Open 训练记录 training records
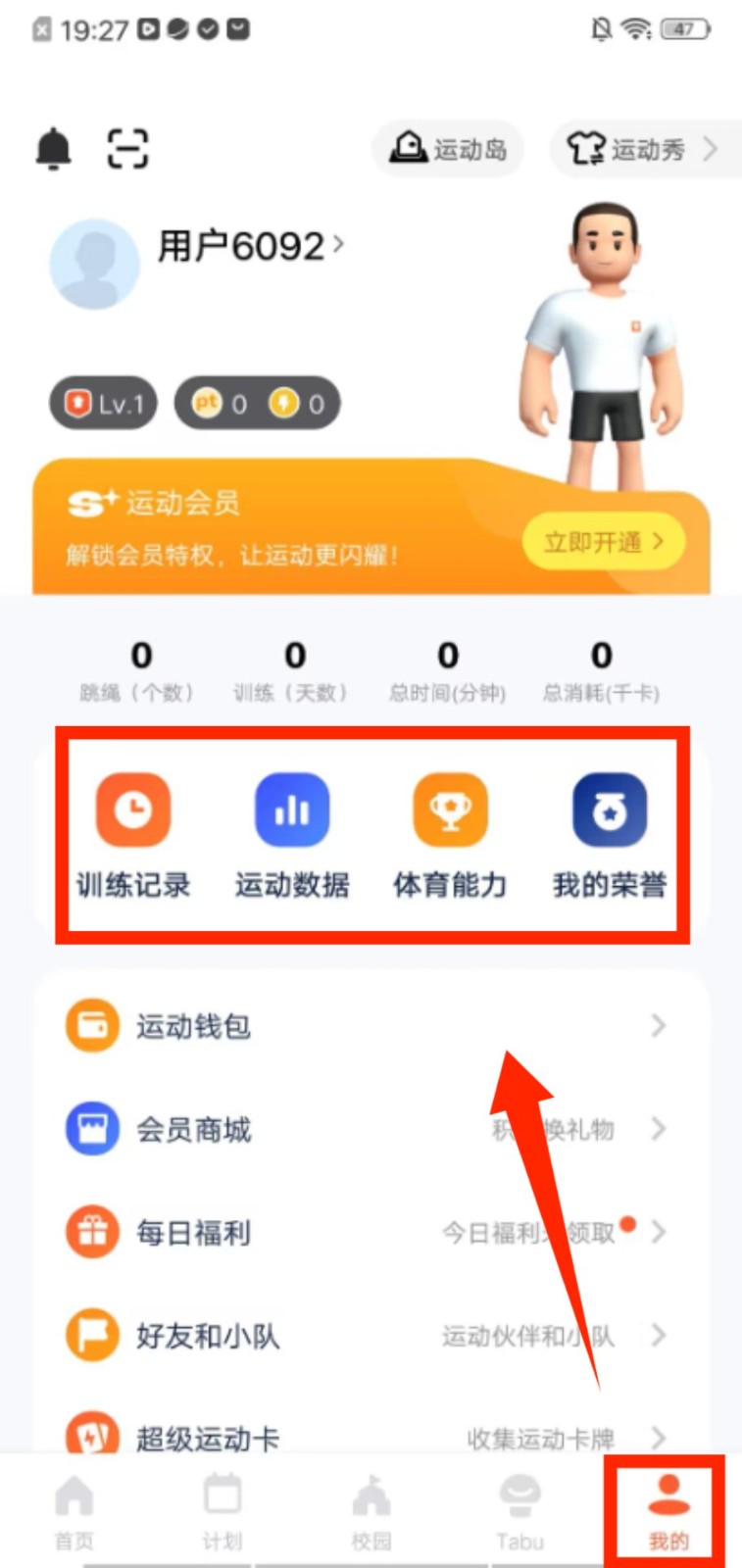This screenshot has height=1568, width=742. (x=133, y=835)
